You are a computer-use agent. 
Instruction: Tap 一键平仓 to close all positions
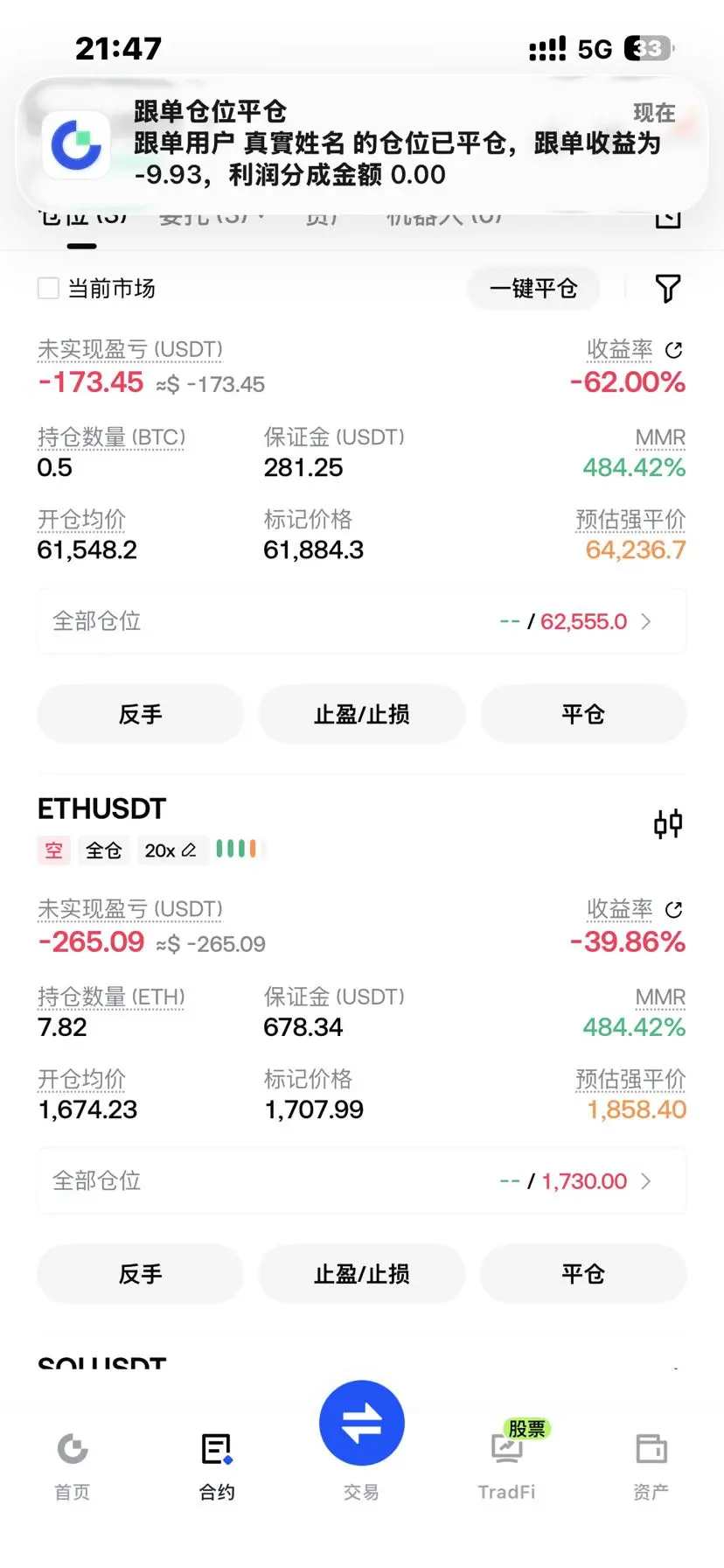coord(533,288)
